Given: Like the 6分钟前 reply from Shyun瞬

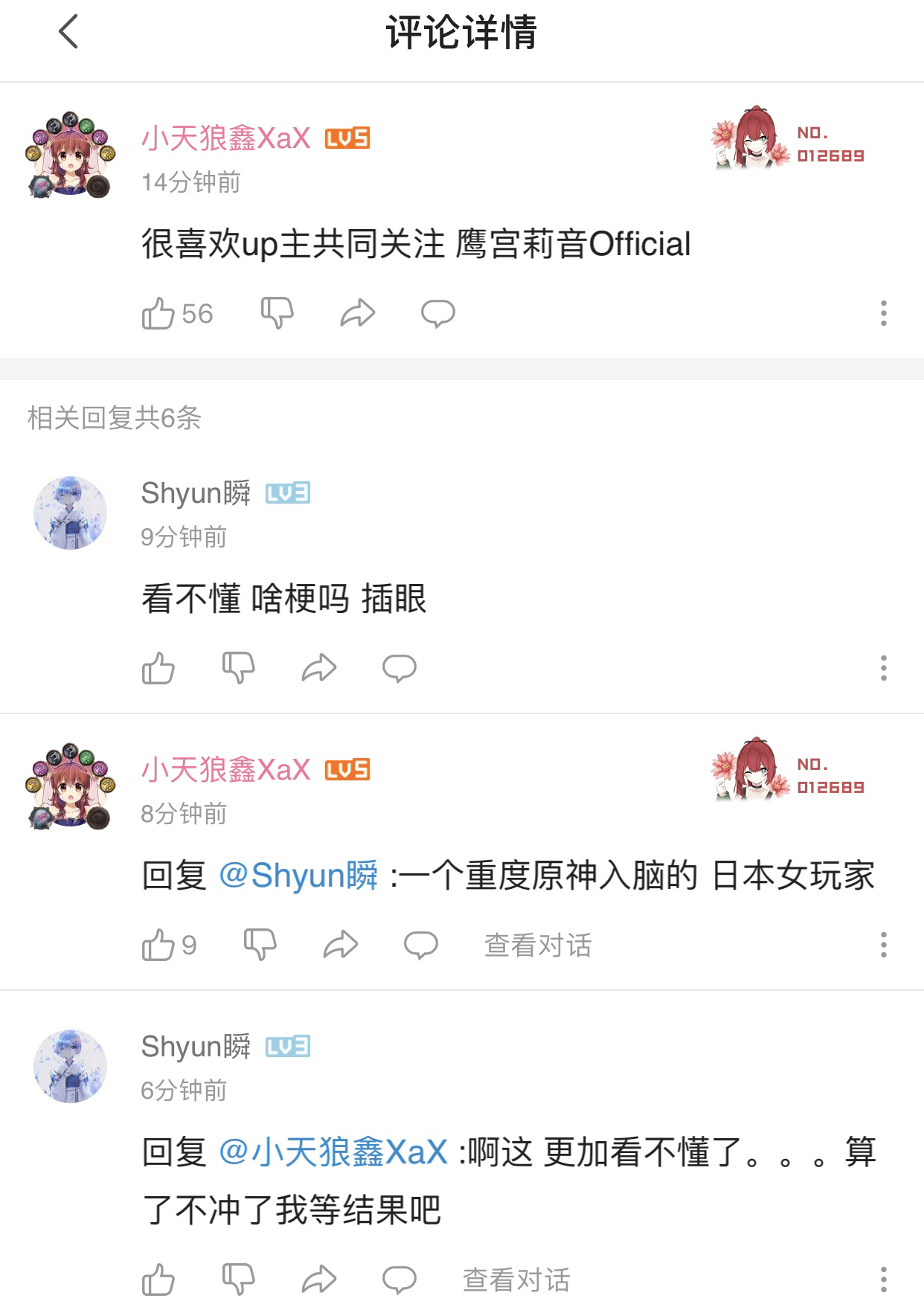Looking at the screenshot, I should click(158, 1280).
